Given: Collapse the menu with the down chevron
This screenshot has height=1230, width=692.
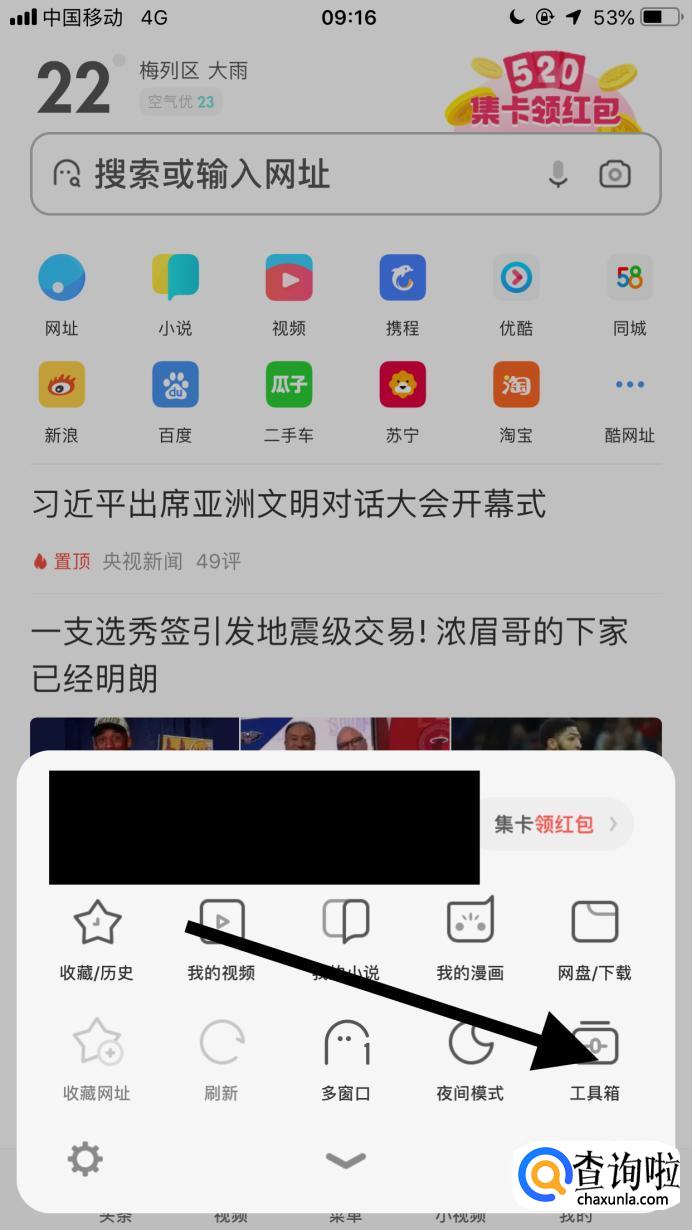Looking at the screenshot, I should pos(346,1160).
